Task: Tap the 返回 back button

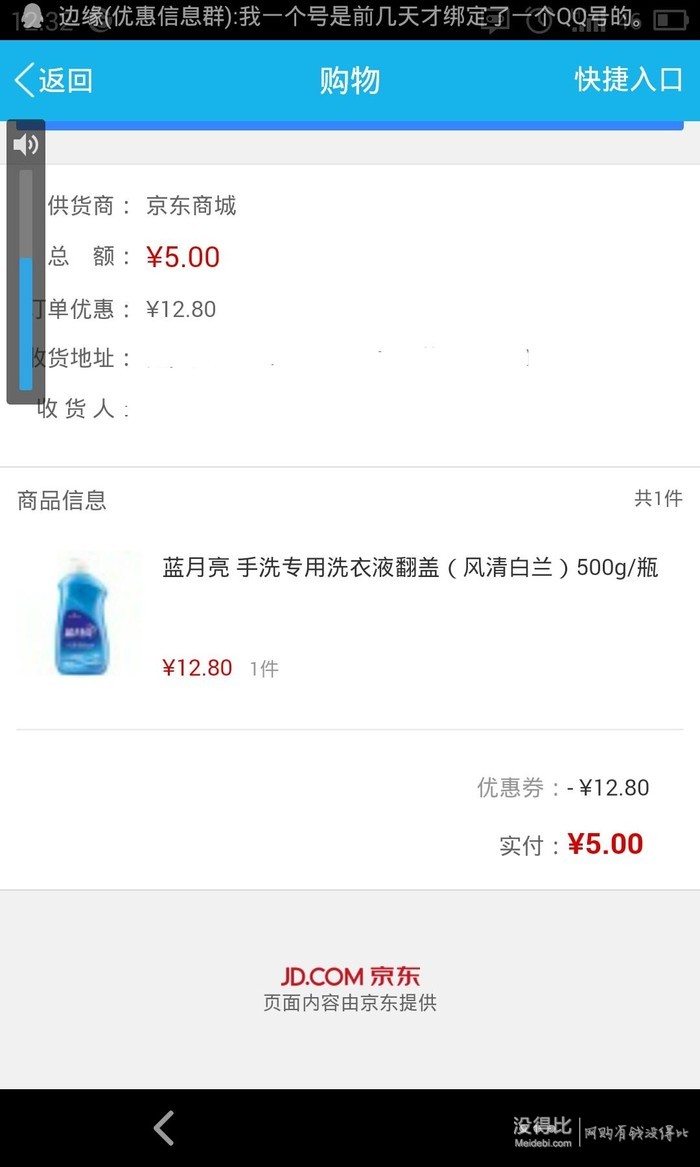Action: pyautogui.click(x=54, y=80)
